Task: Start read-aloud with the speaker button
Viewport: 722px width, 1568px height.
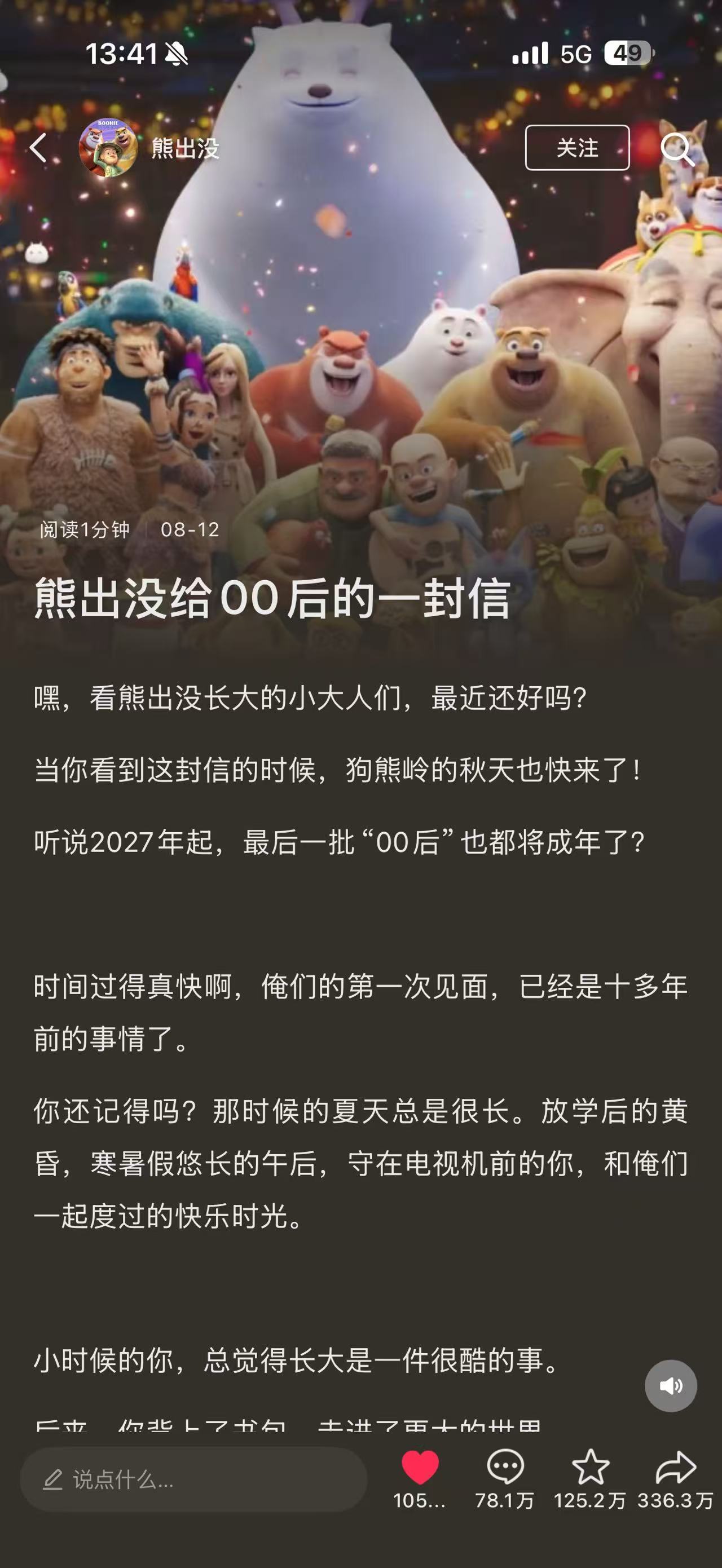Action: click(x=671, y=1386)
